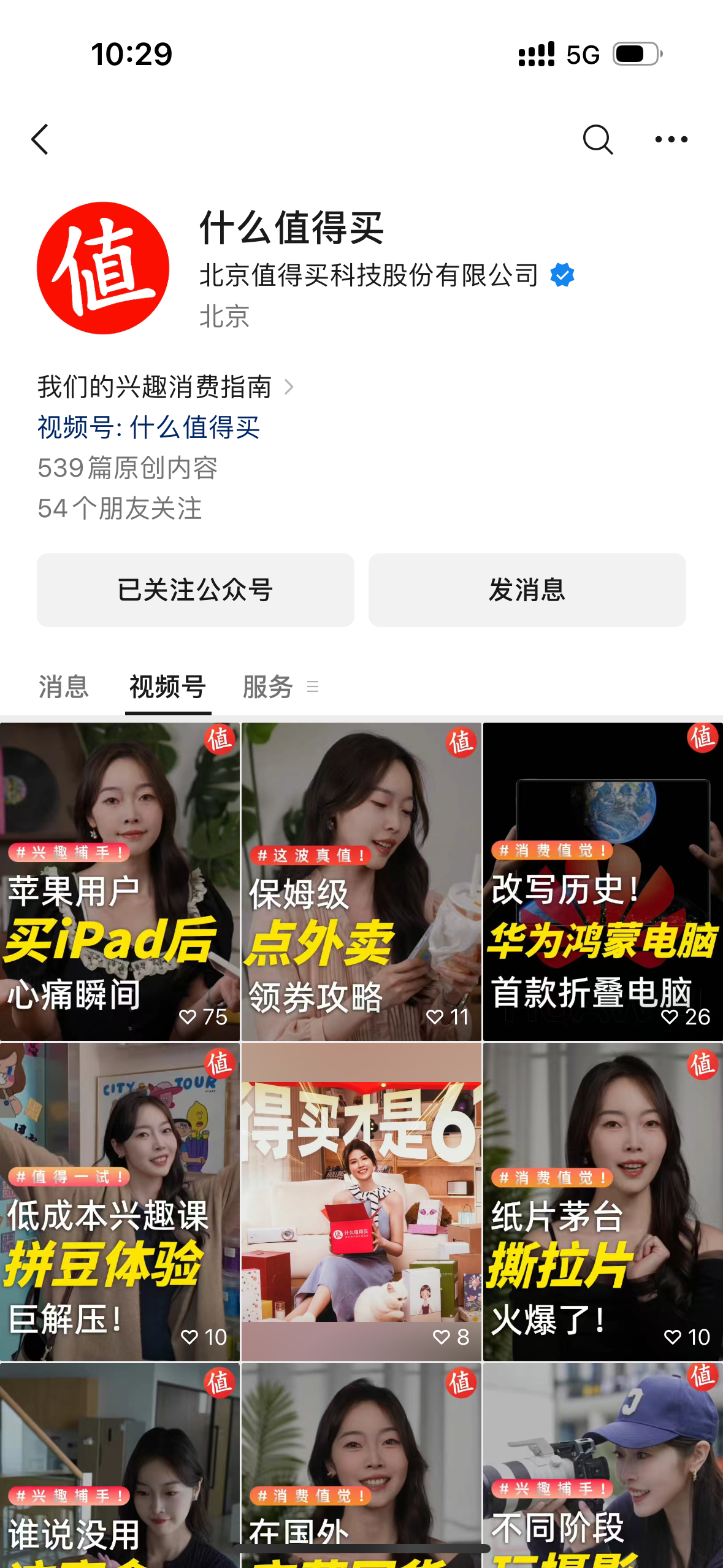
Task: Expand the 我们的兴趣消费指南 introduction
Action: coord(166,387)
